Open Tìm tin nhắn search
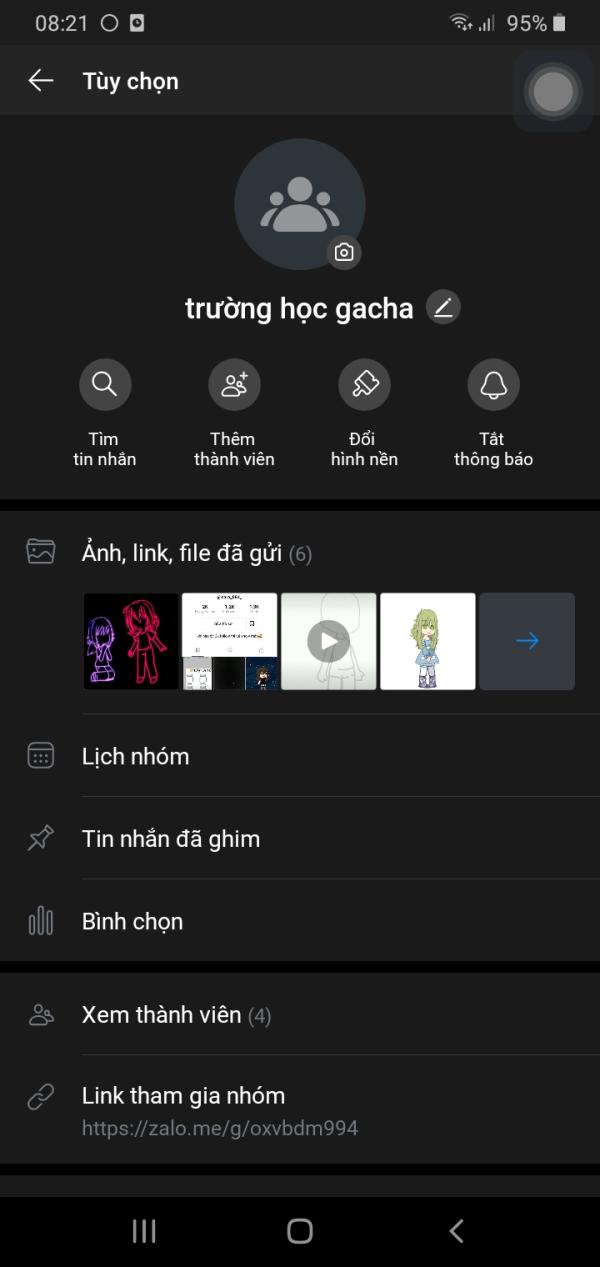Viewport: 600px width, 1267px height. coord(105,385)
